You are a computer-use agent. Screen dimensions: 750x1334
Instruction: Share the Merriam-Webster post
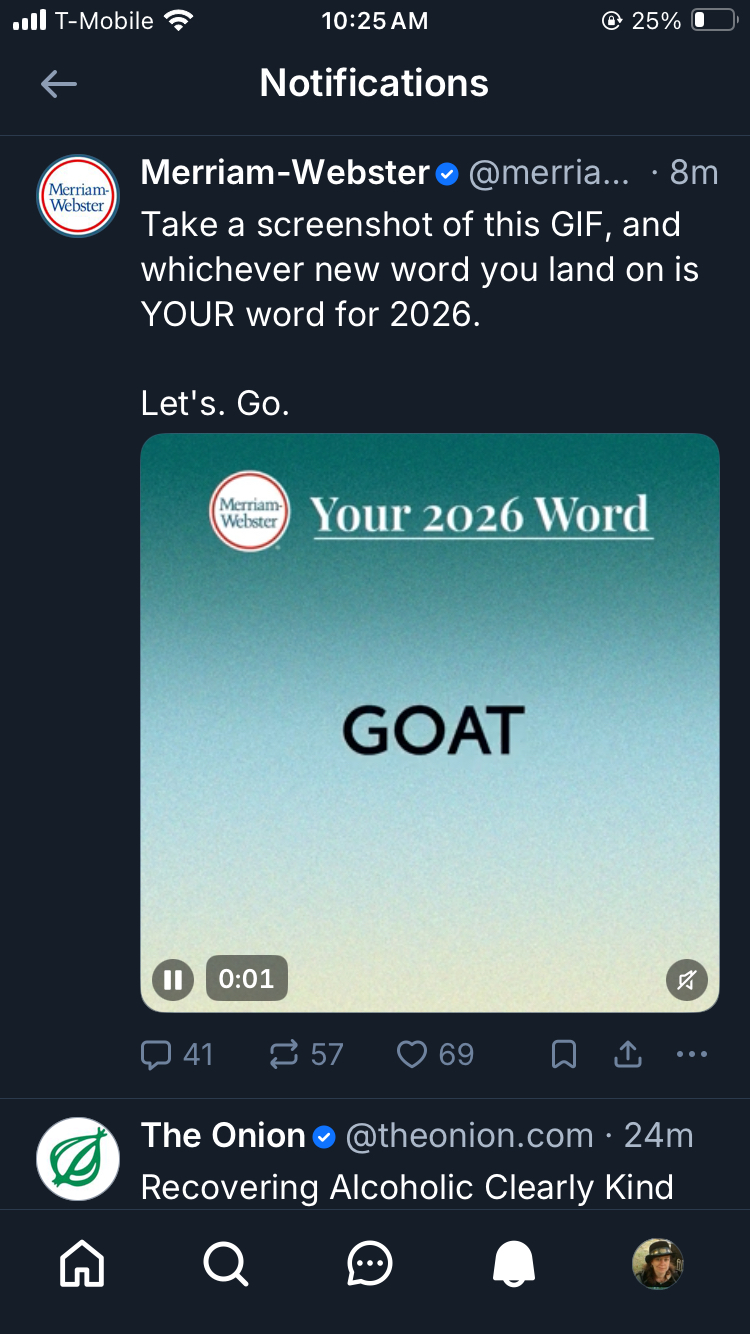(x=628, y=1054)
